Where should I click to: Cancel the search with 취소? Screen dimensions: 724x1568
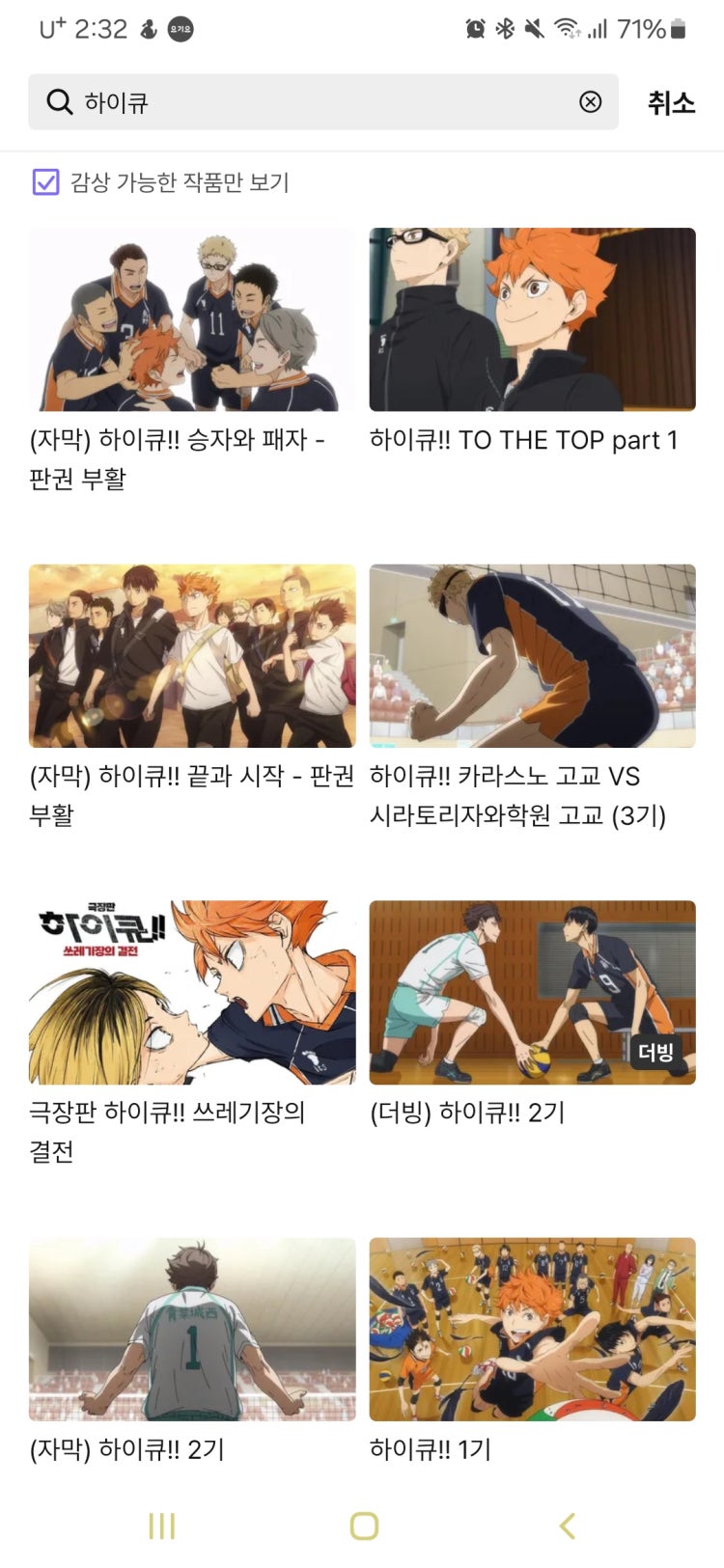point(671,102)
